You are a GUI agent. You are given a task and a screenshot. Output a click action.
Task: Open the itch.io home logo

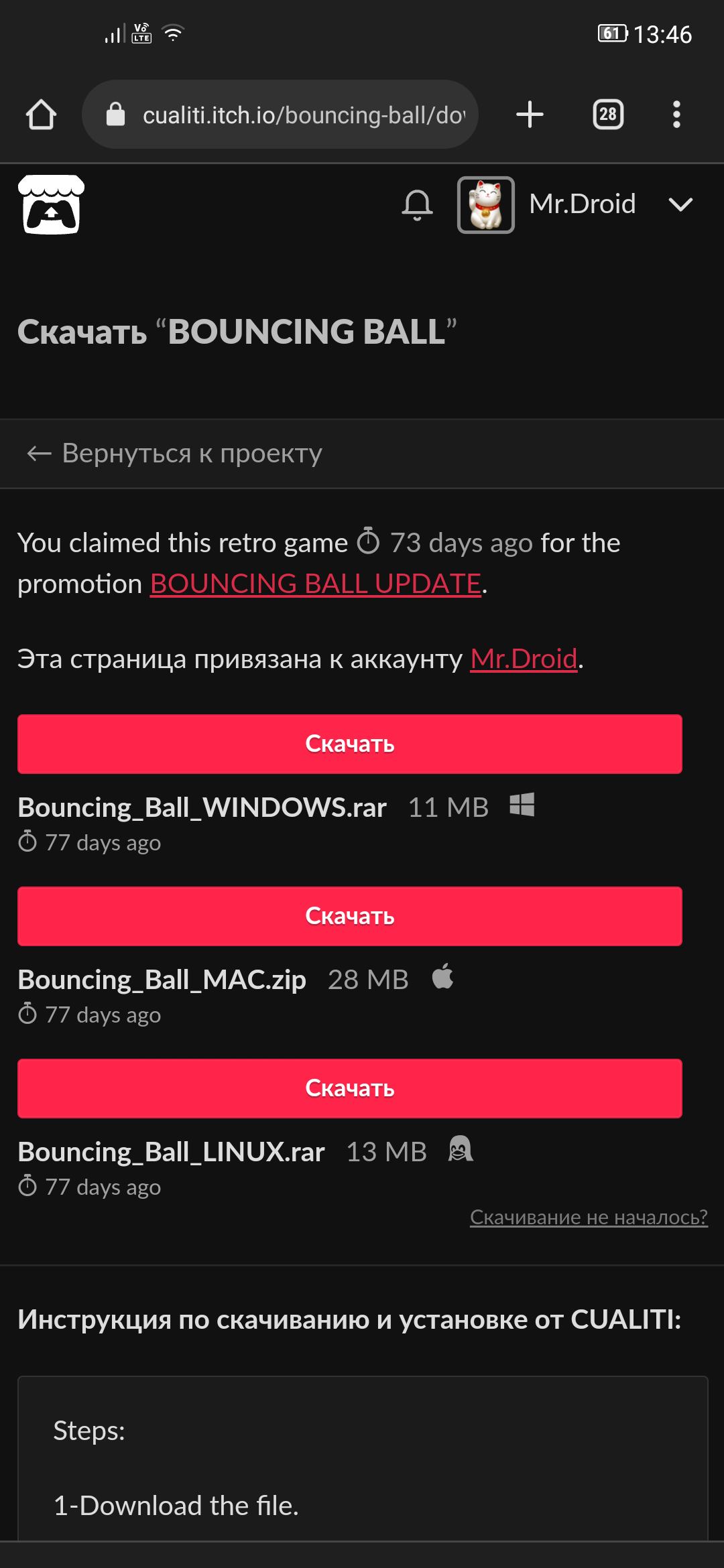click(52, 204)
